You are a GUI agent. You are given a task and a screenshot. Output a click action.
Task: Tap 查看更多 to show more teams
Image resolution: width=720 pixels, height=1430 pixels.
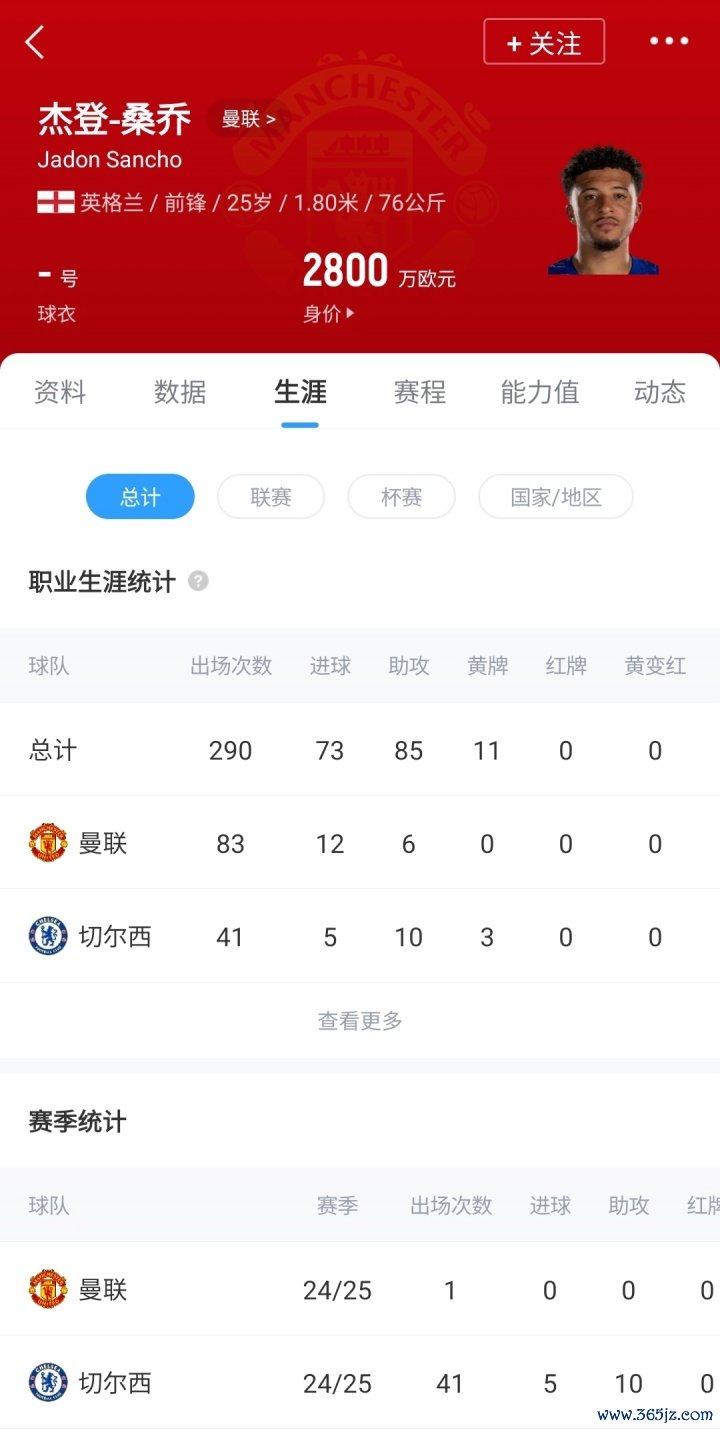click(360, 1021)
